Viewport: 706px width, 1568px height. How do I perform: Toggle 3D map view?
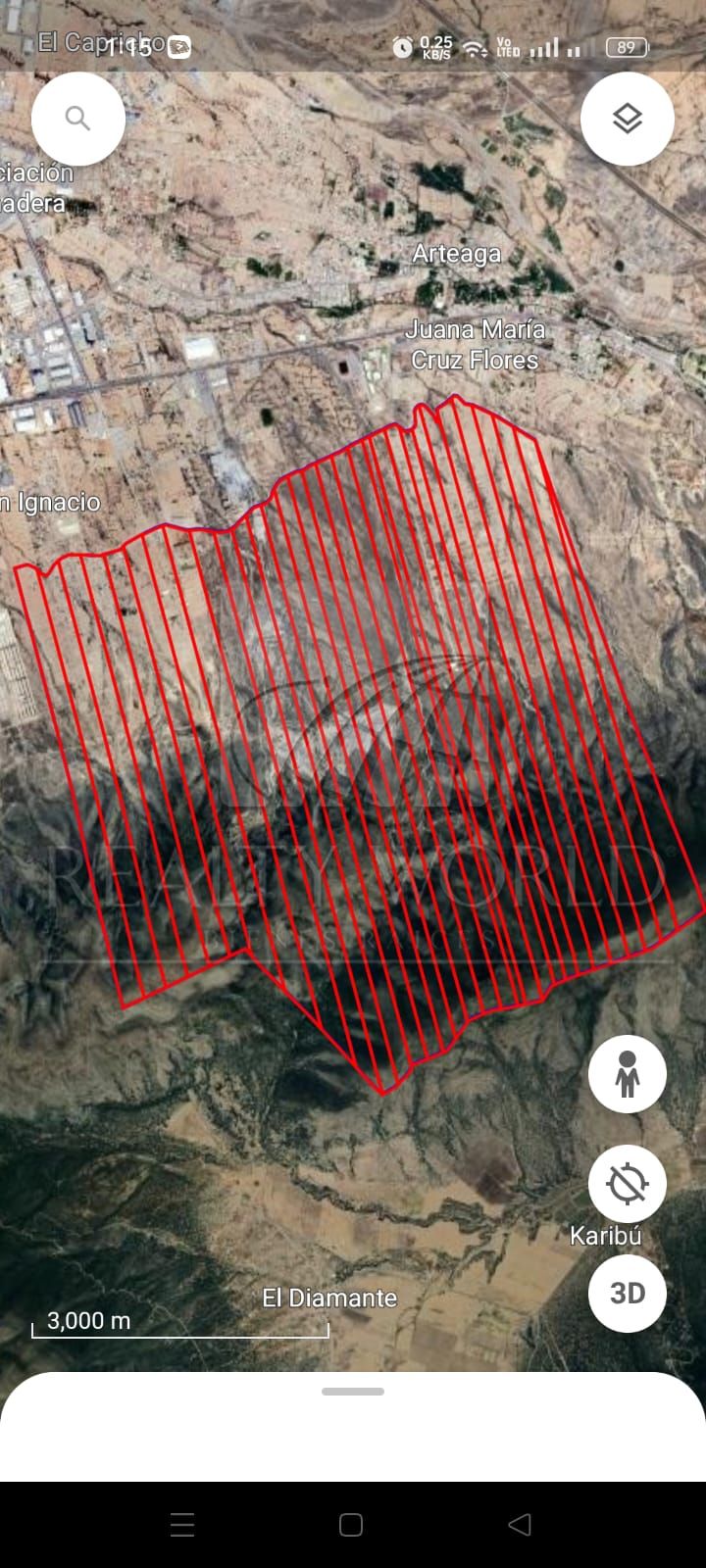[627, 1293]
